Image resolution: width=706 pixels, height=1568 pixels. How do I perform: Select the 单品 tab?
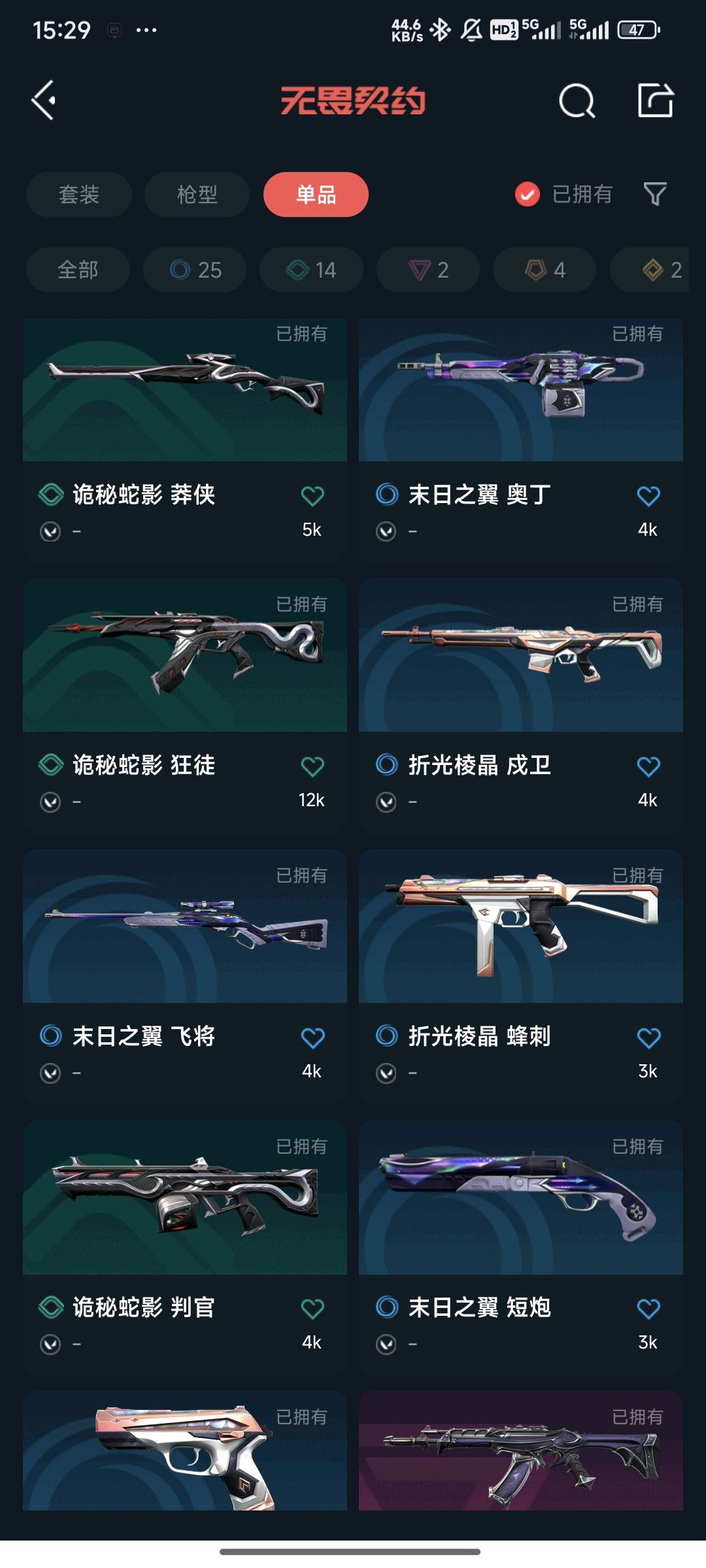coord(316,195)
